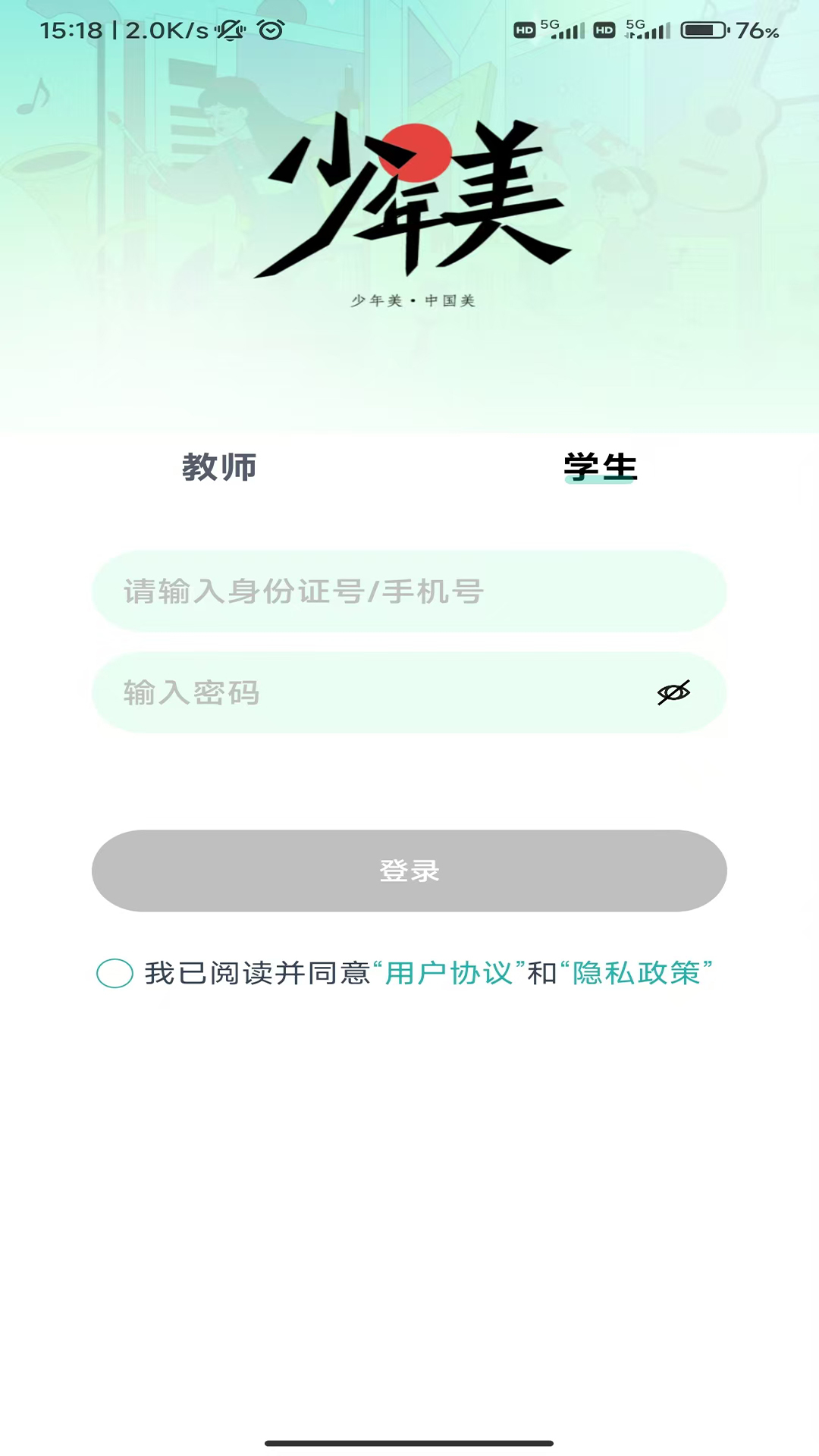Image resolution: width=819 pixels, height=1456 pixels.
Task: Tap the 登录 button
Action: tap(409, 871)
